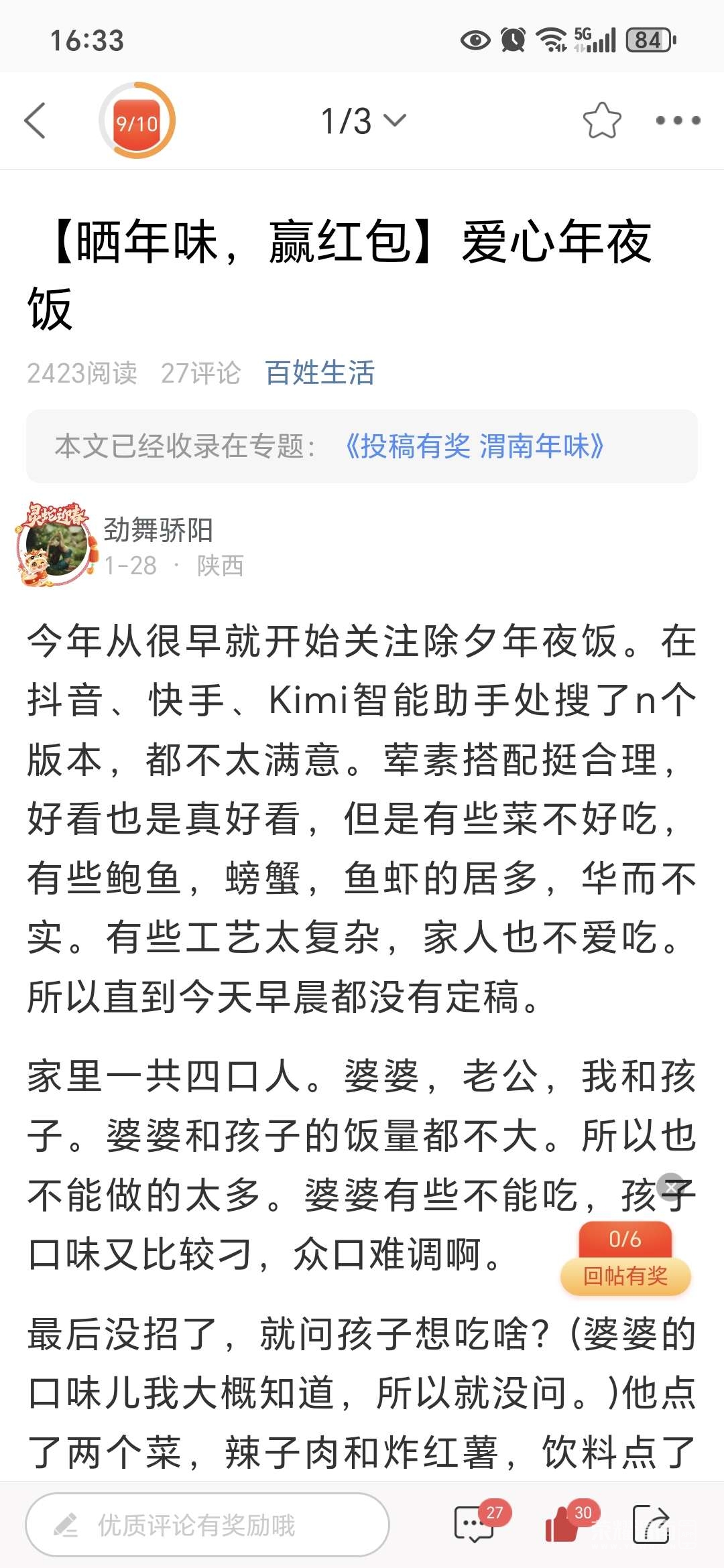Dismiss the floating 回帖有奖 widget
Viewport: 724px width, 1568px height.
(671, 1187)
